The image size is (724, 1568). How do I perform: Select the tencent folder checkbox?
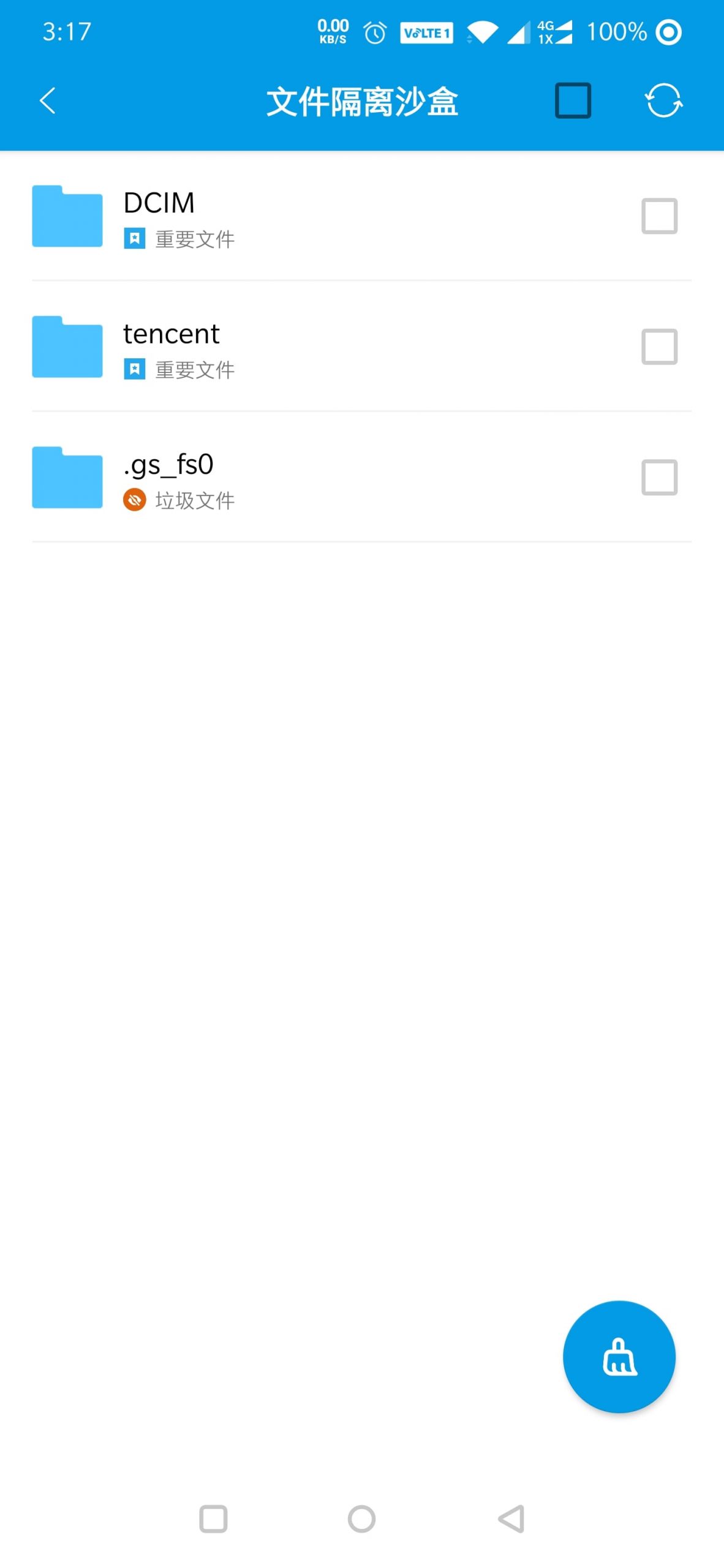659,347
